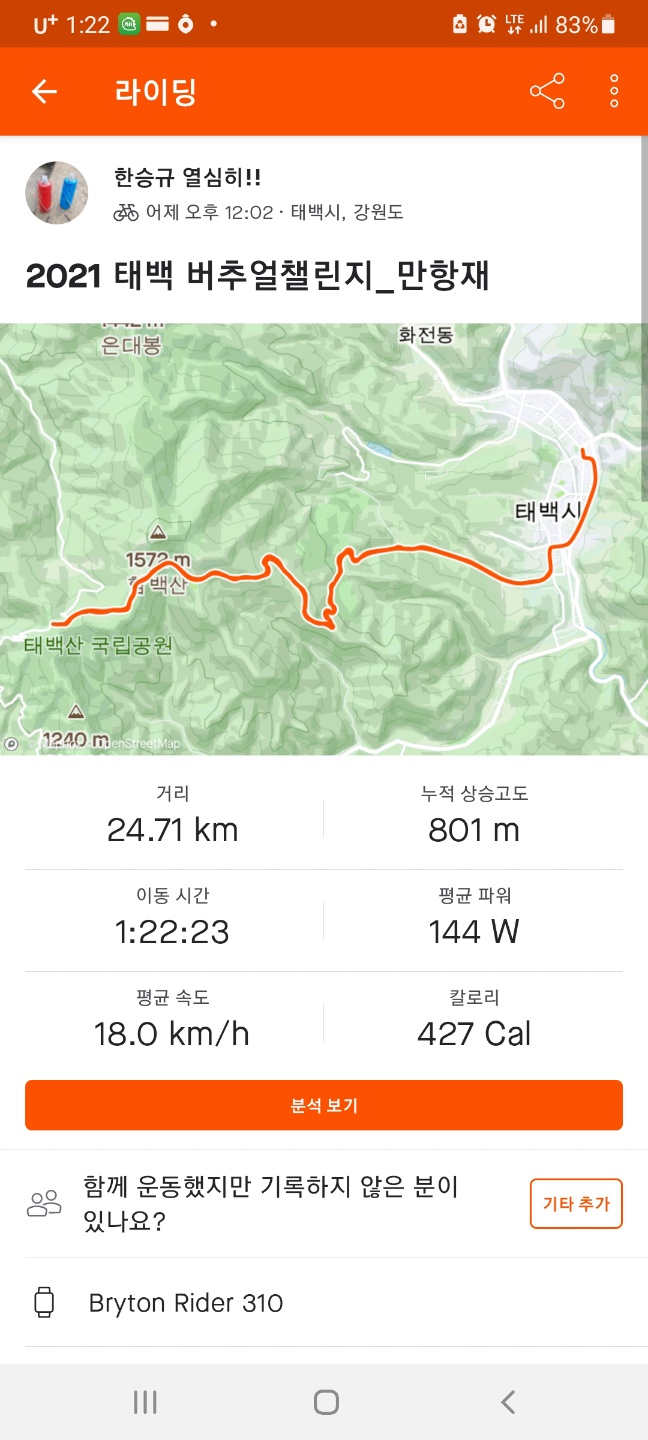Tap the 기타 추가 button
648x1440 pixels.
(x=576, y=1203)
